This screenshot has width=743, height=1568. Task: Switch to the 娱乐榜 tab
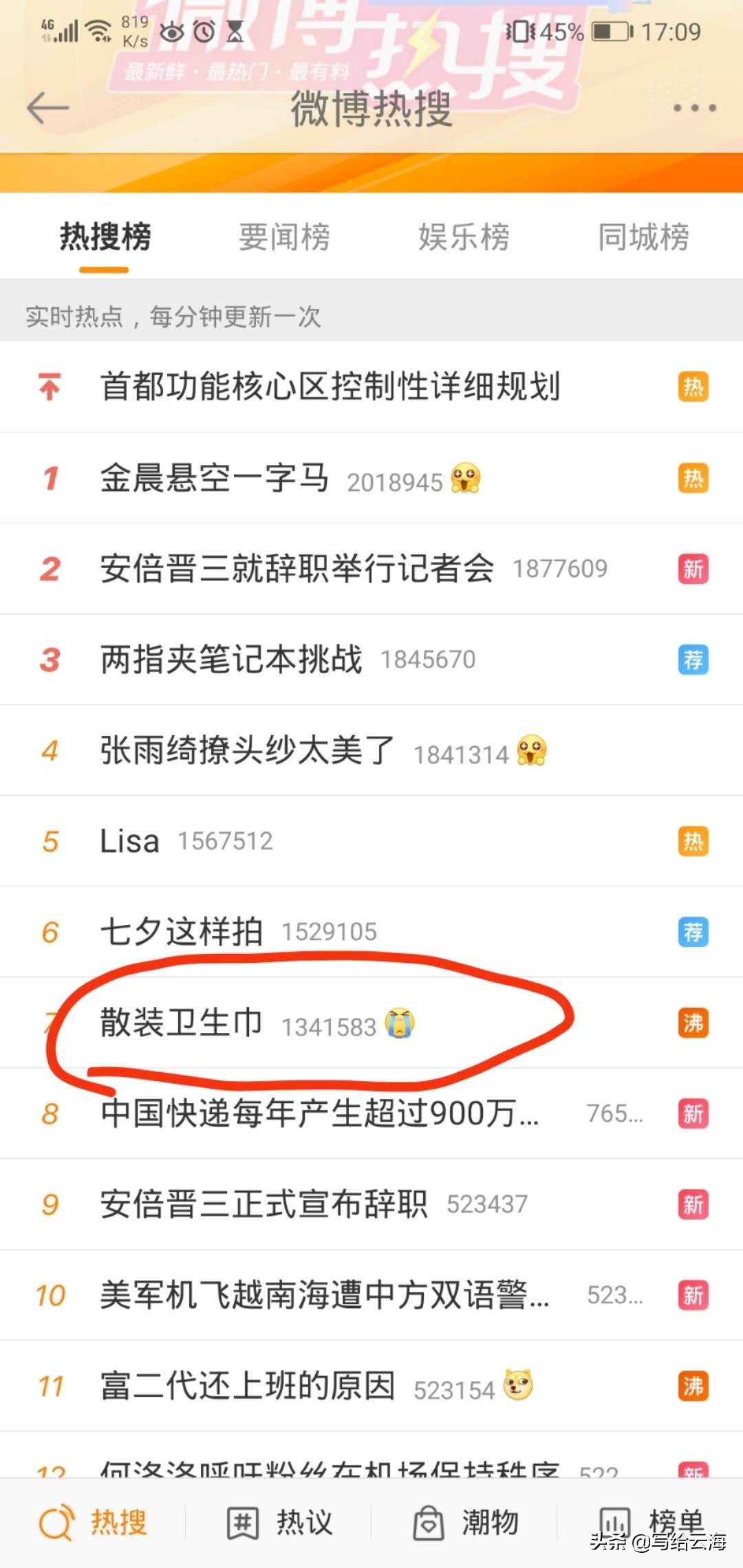(464, 237)
